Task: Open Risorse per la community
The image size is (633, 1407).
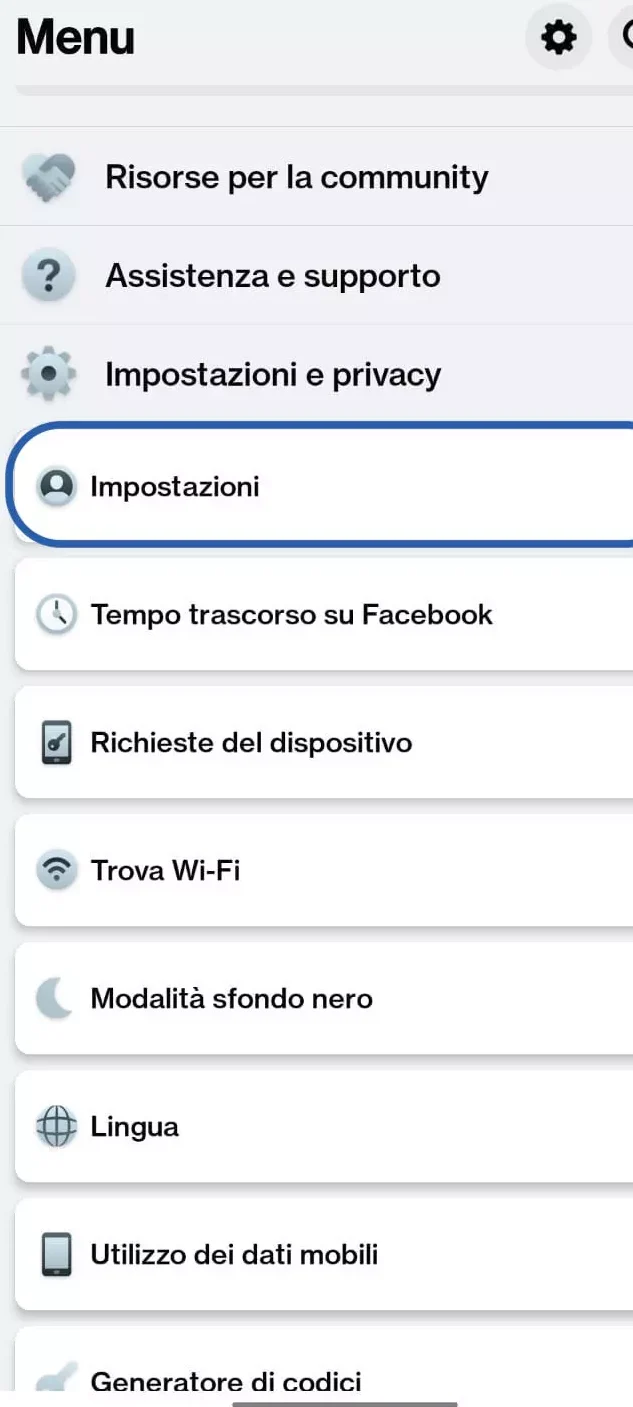Action: point(297,178)
